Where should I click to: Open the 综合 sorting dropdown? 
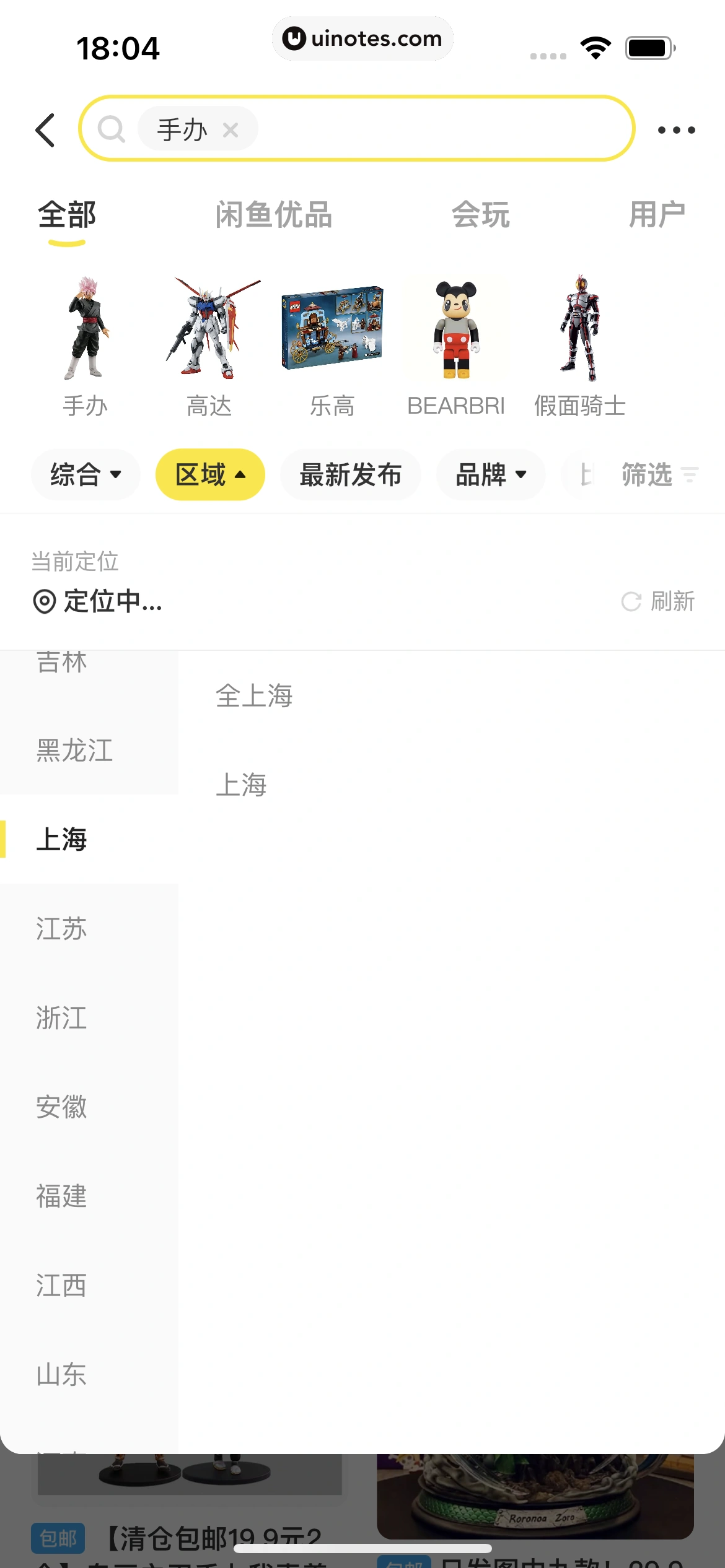point(85,474)
